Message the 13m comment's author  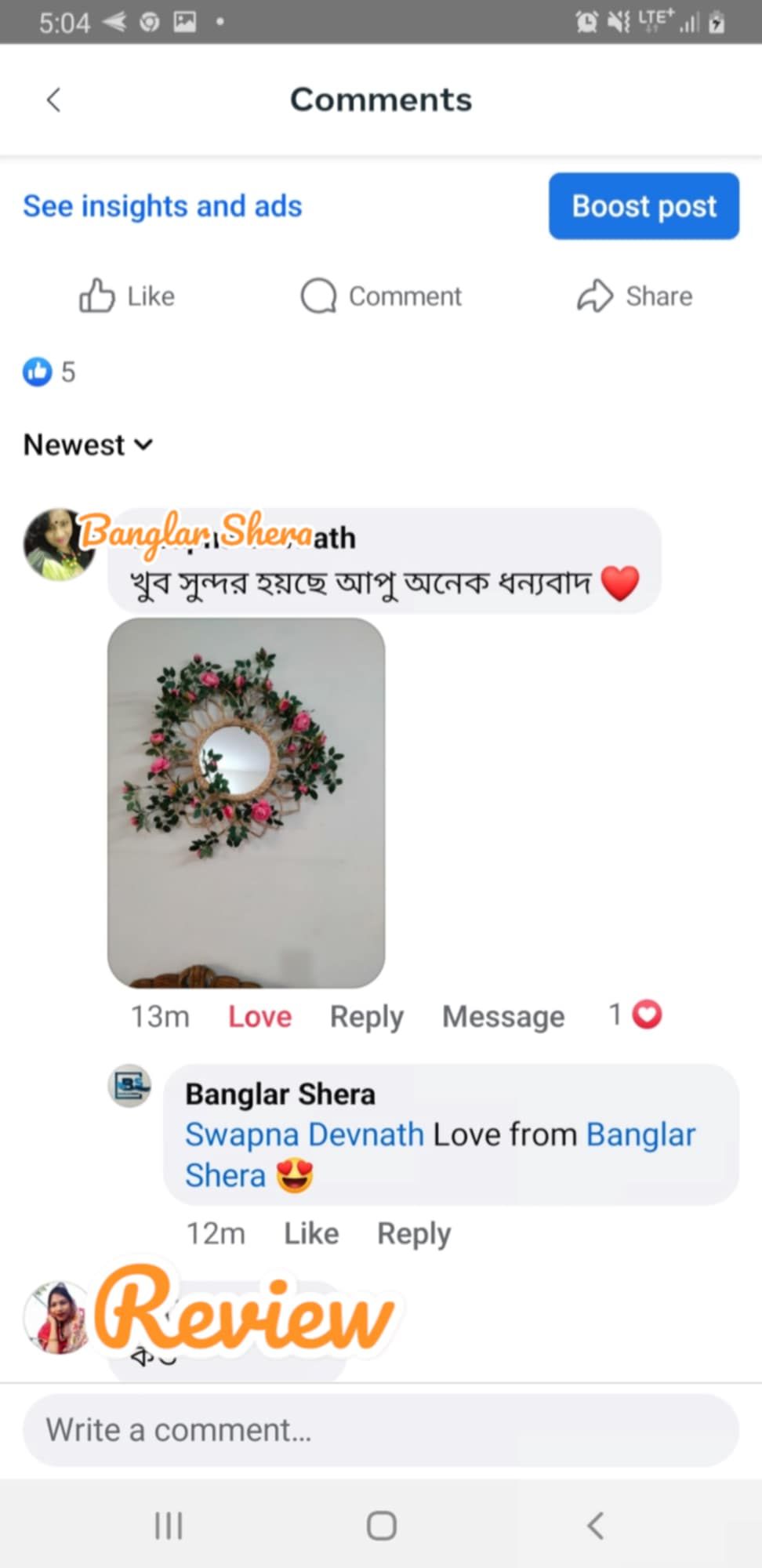point(503,1017)
